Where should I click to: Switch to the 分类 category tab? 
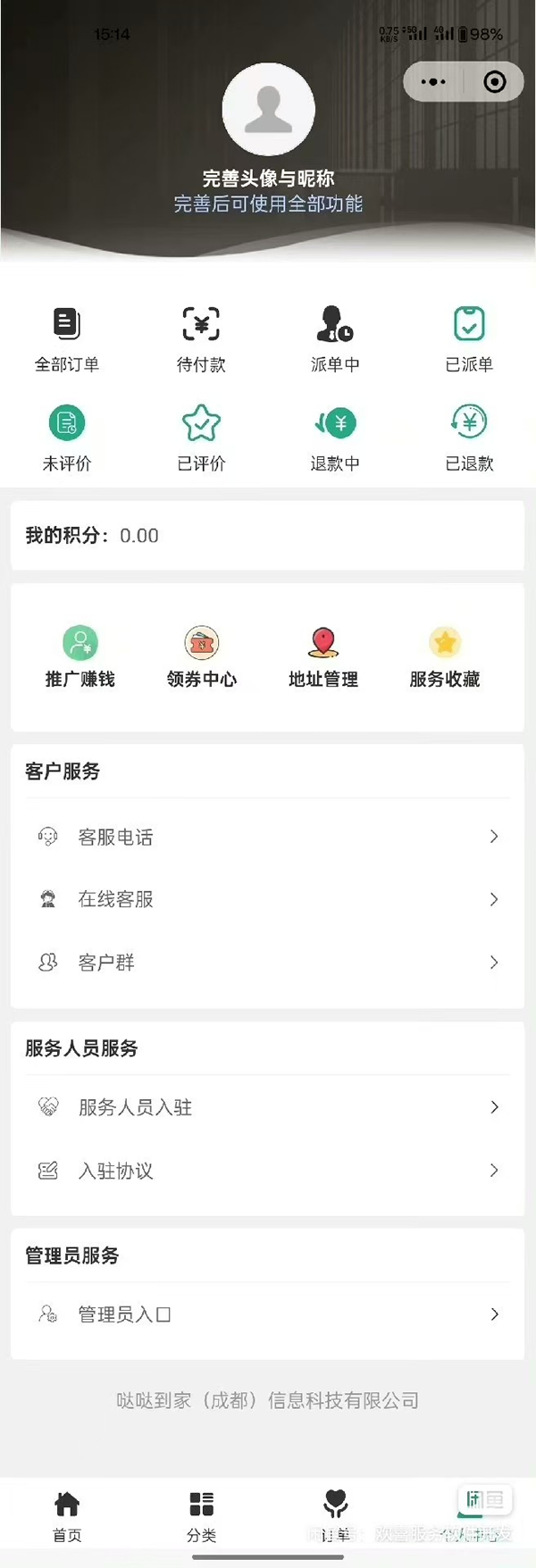[x=201, y=1515]
